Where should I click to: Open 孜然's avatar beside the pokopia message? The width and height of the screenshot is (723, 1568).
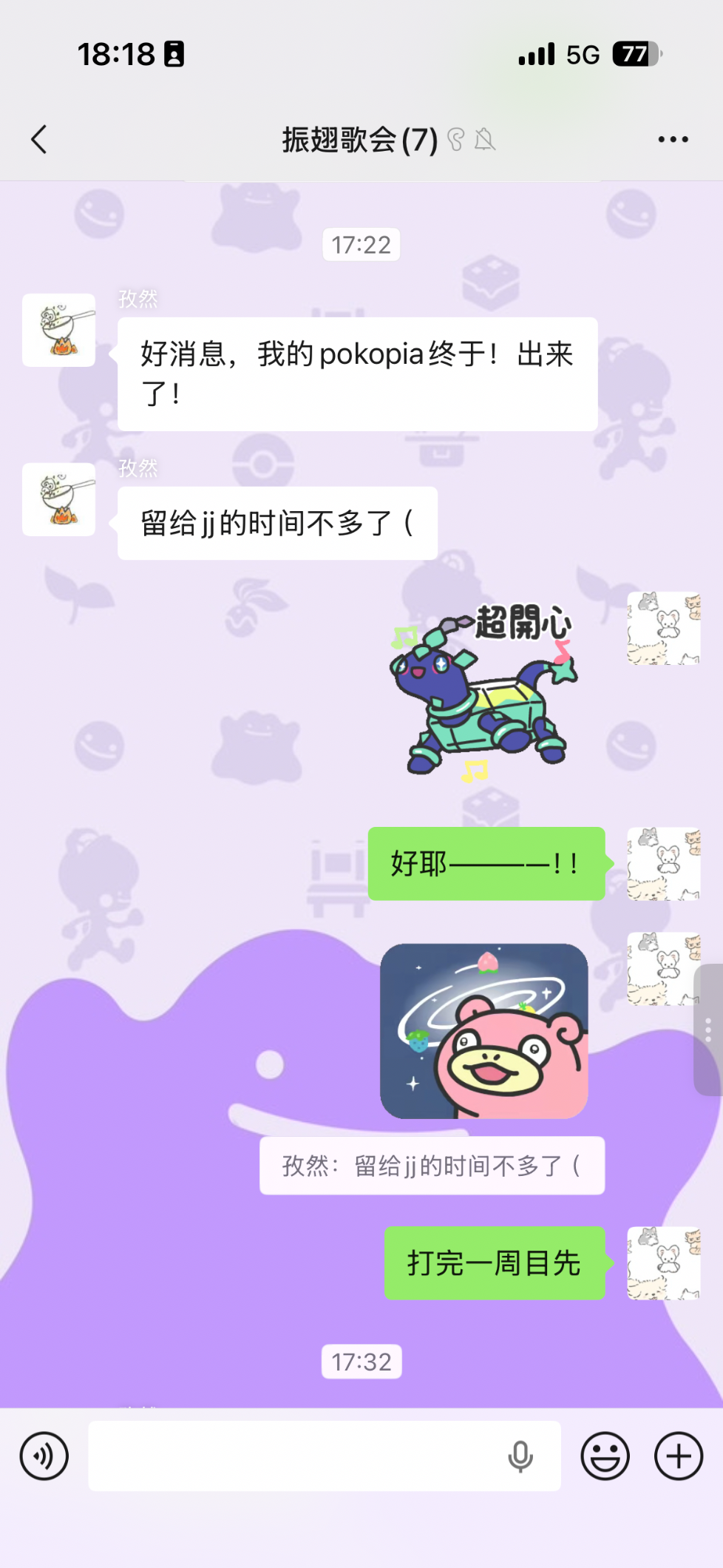click(59, 330)
